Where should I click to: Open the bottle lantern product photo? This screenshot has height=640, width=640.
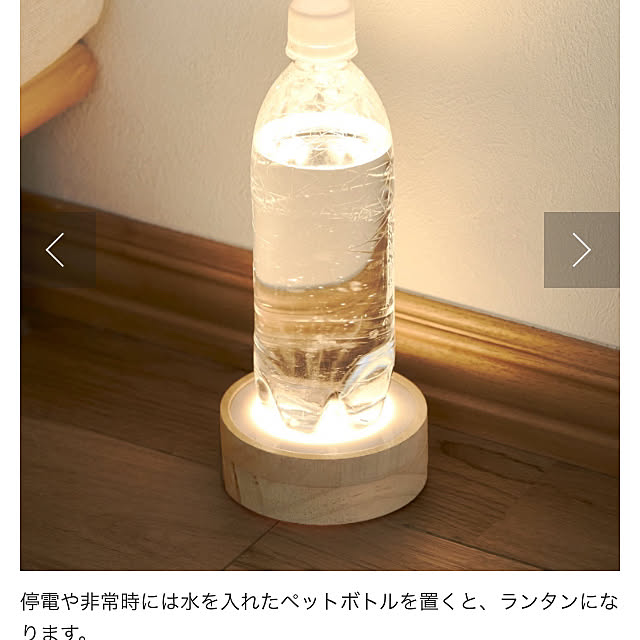(x=320, y=300)
